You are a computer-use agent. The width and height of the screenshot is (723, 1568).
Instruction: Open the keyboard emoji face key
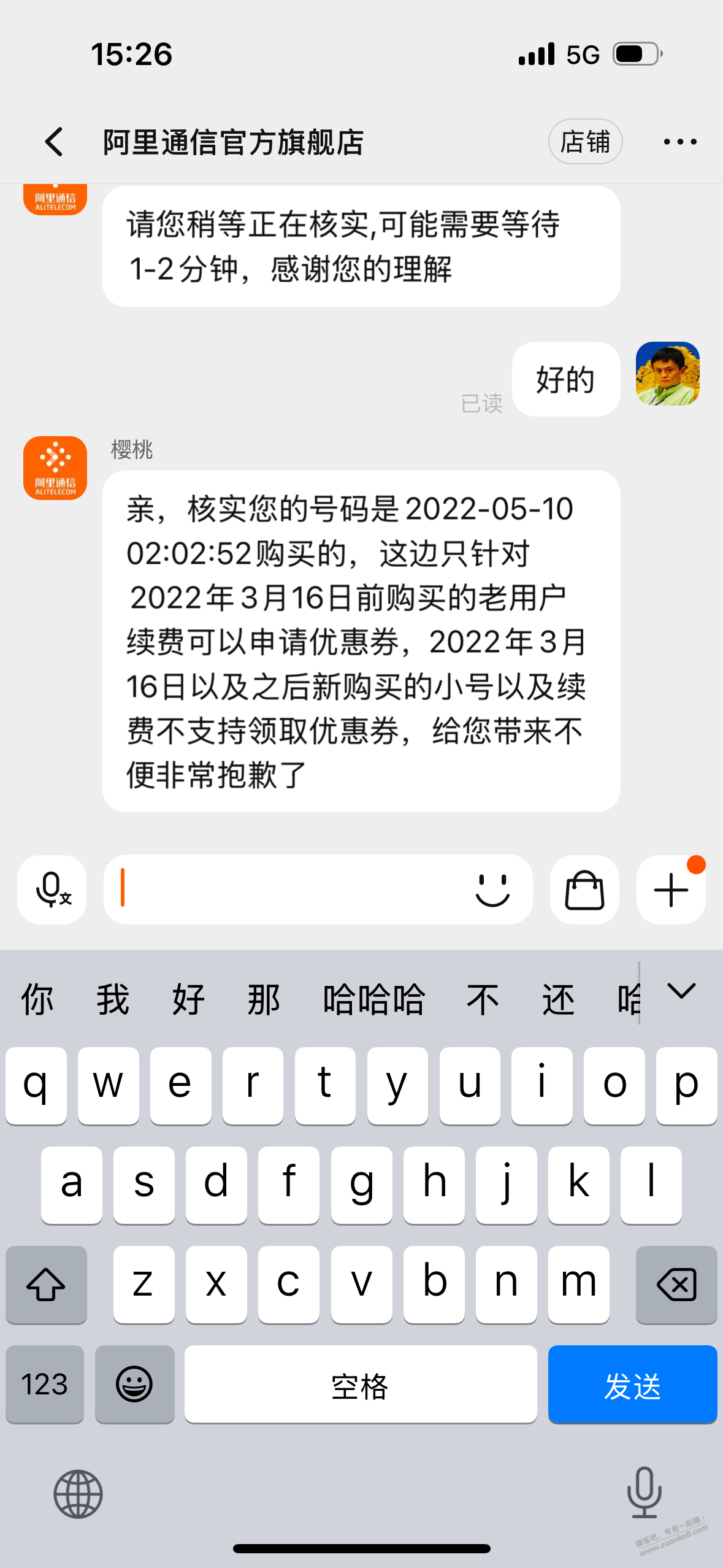click(x=134, y=1385)
